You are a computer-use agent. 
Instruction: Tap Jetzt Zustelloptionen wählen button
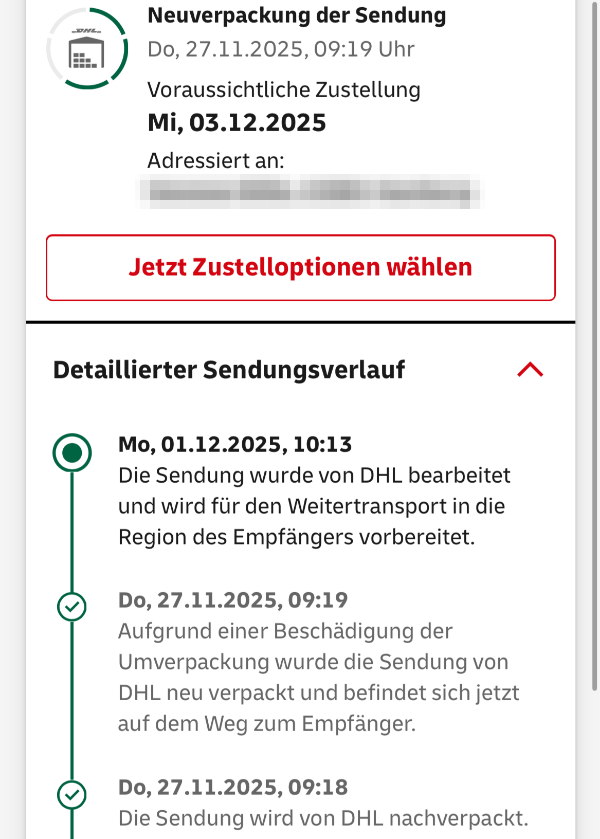(x=300, y=268)
